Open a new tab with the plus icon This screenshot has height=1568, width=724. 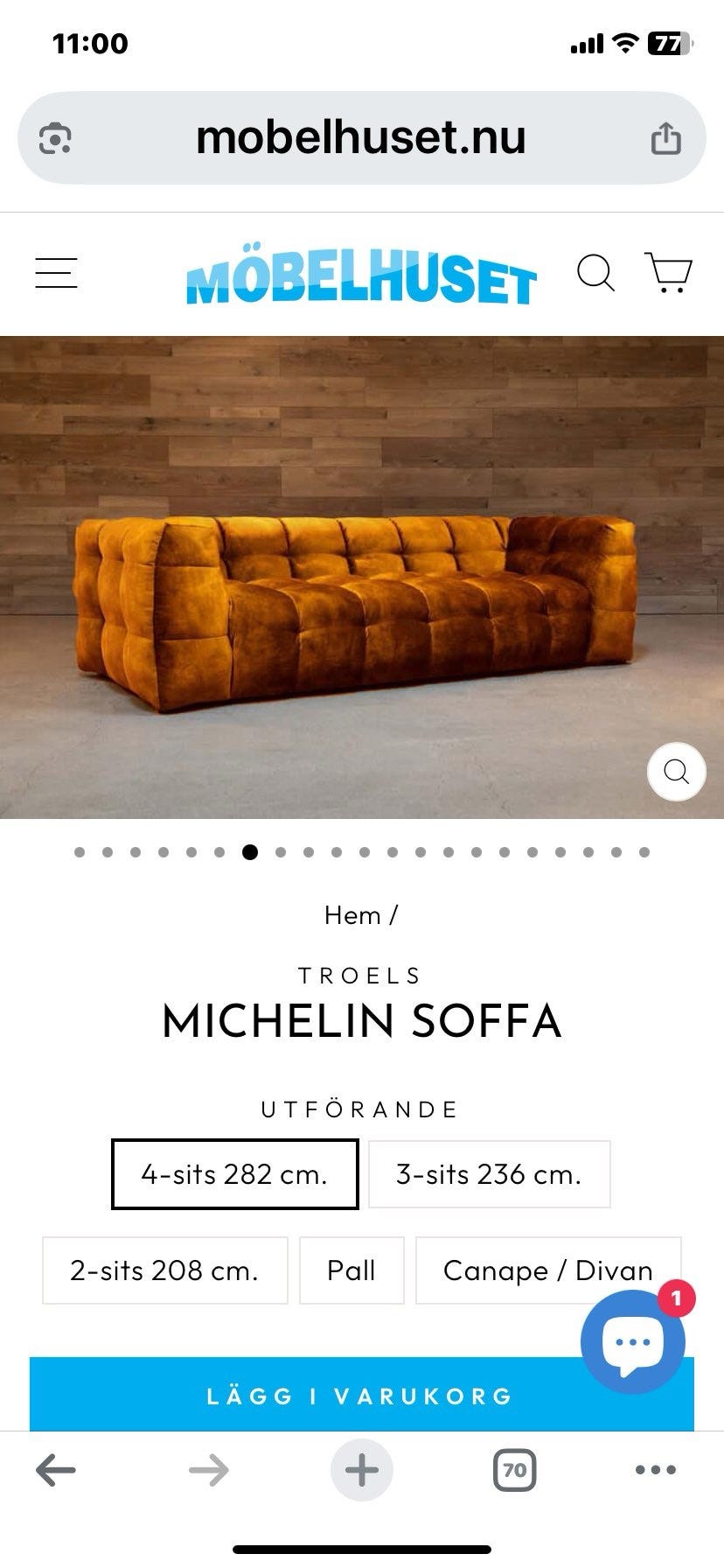pos(362,1470)
